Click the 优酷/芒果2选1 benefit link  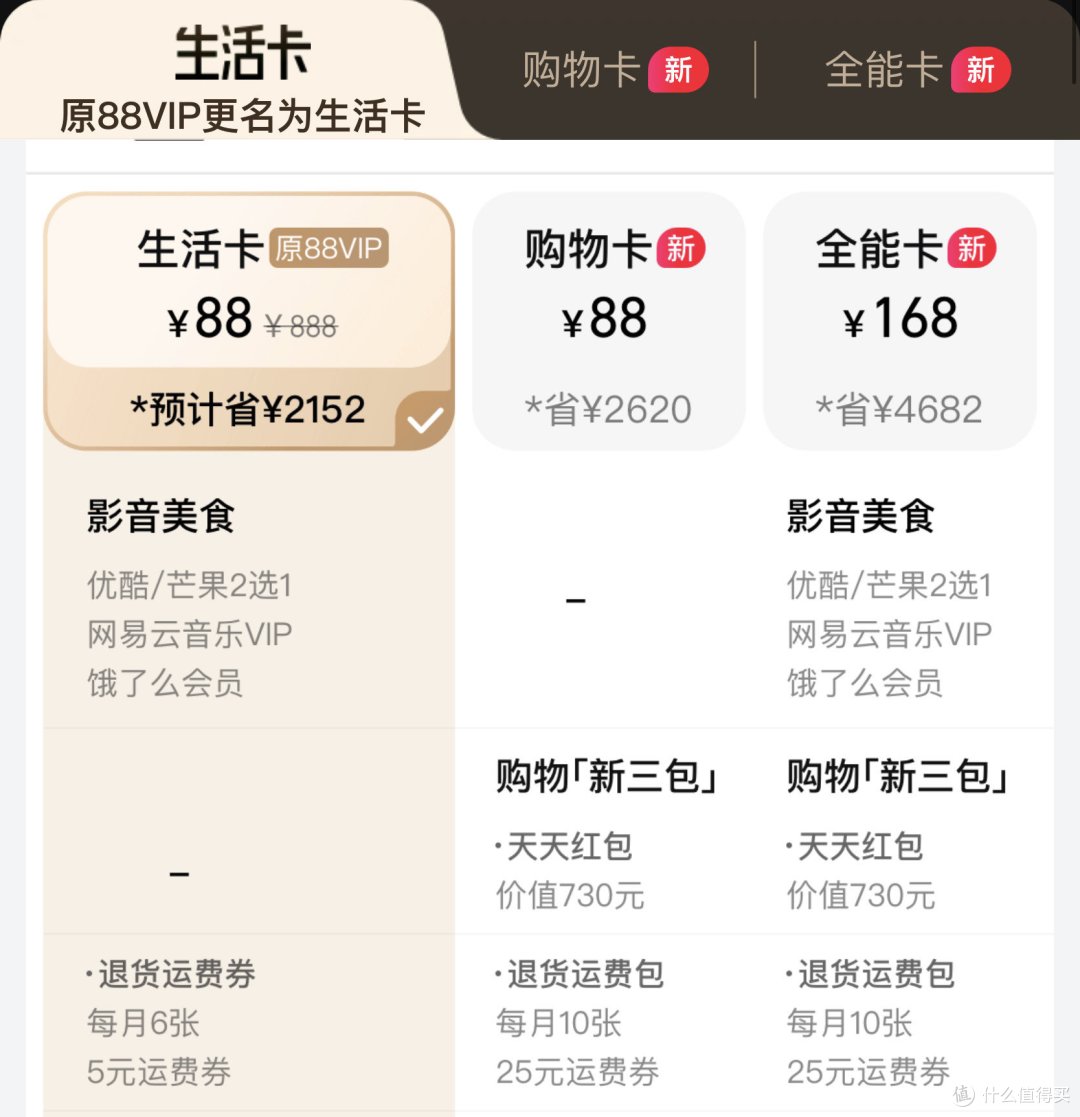[189, 585]
